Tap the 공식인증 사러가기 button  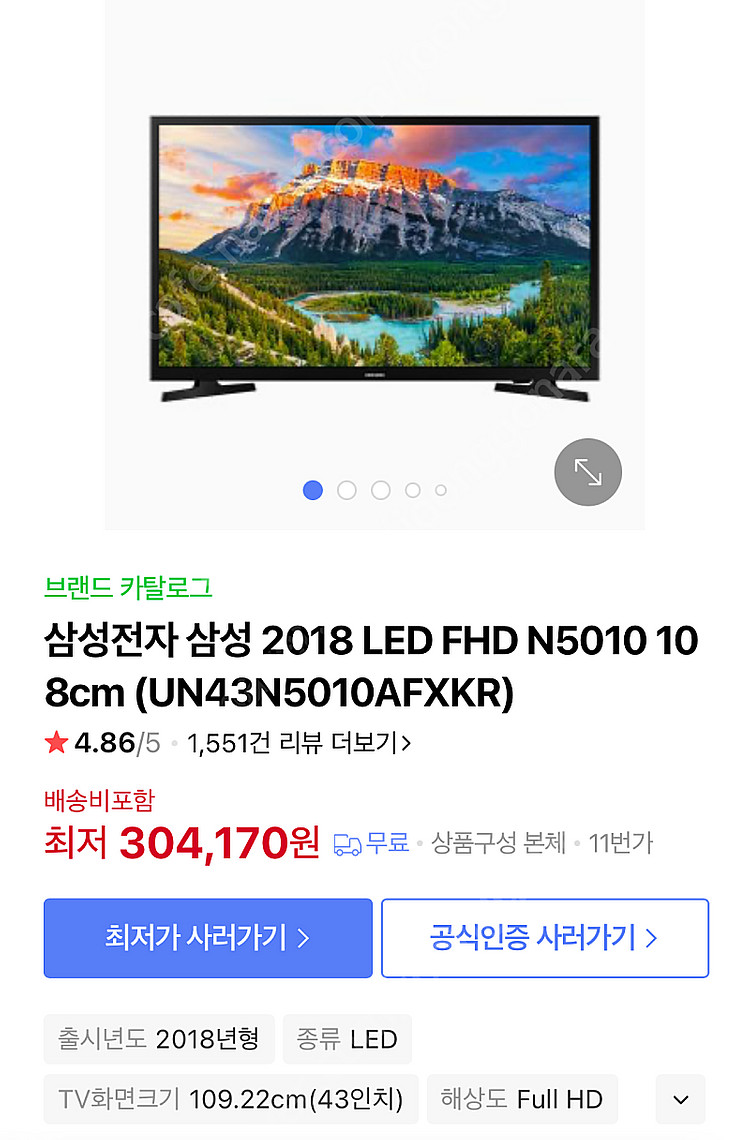pyautogui.click(x=545, y=938)
